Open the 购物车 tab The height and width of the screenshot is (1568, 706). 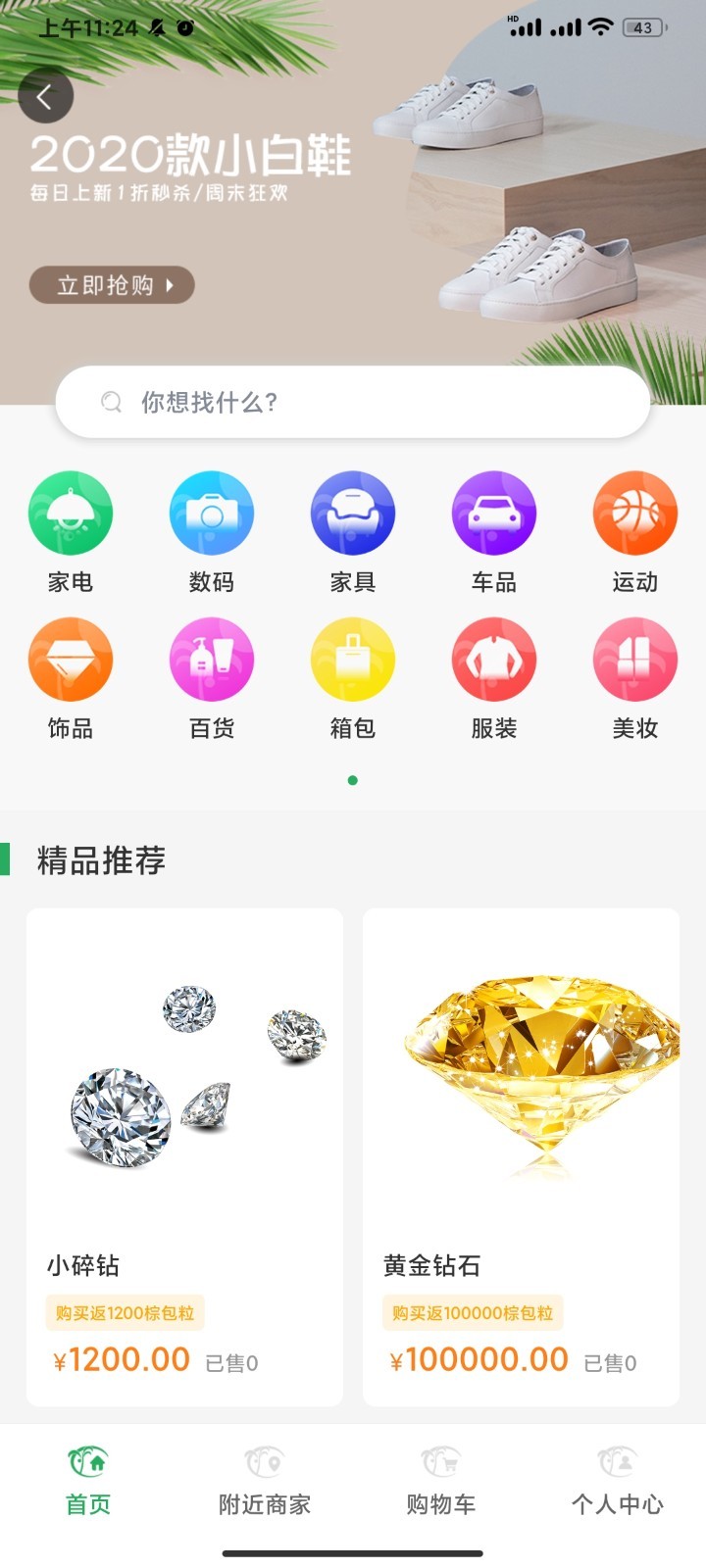[x=441, y=1480]
